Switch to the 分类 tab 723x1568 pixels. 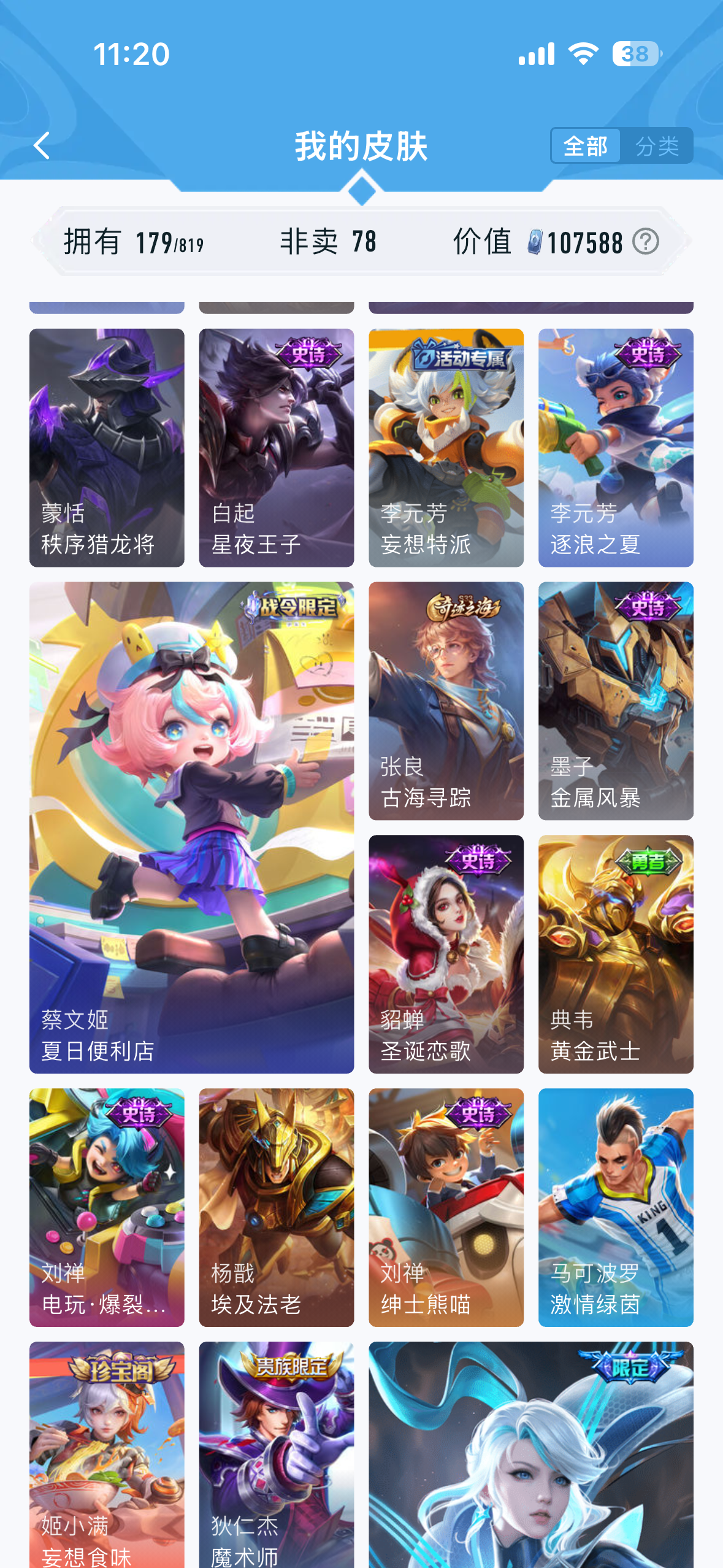coord(657,146)
